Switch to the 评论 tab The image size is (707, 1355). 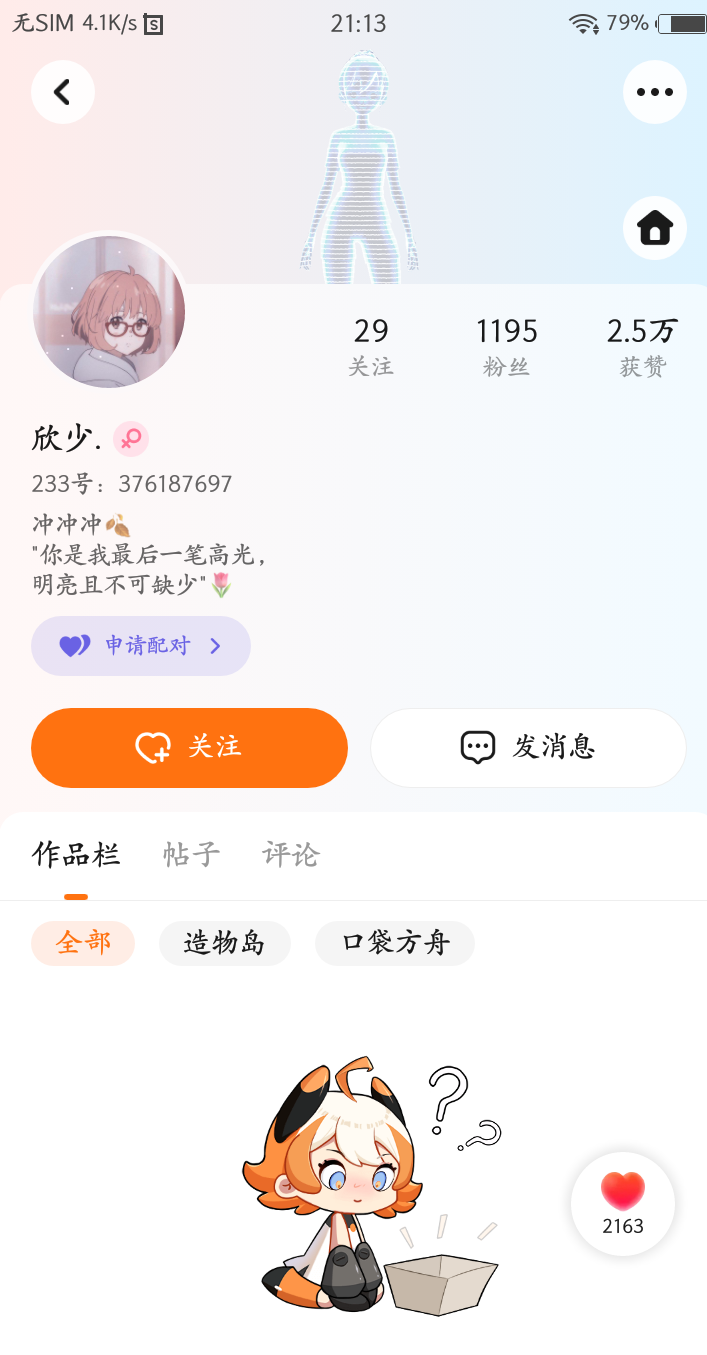[x=291, y=855]
